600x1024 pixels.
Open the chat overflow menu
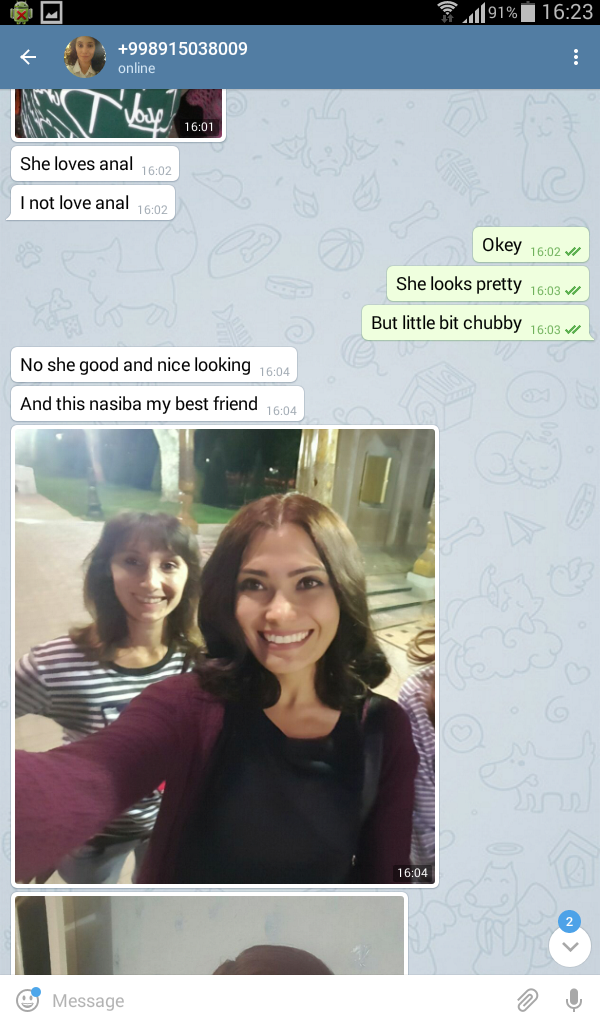coord(575,57)
